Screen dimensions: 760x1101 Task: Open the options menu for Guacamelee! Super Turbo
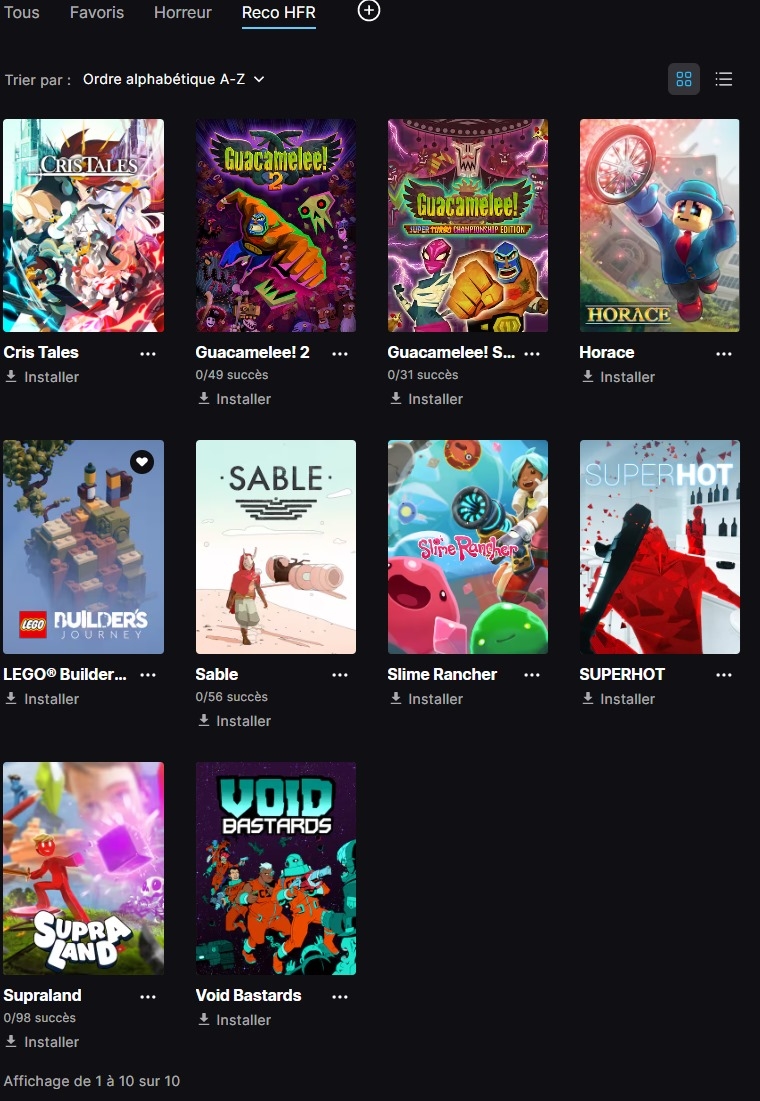tap(532, 353)
